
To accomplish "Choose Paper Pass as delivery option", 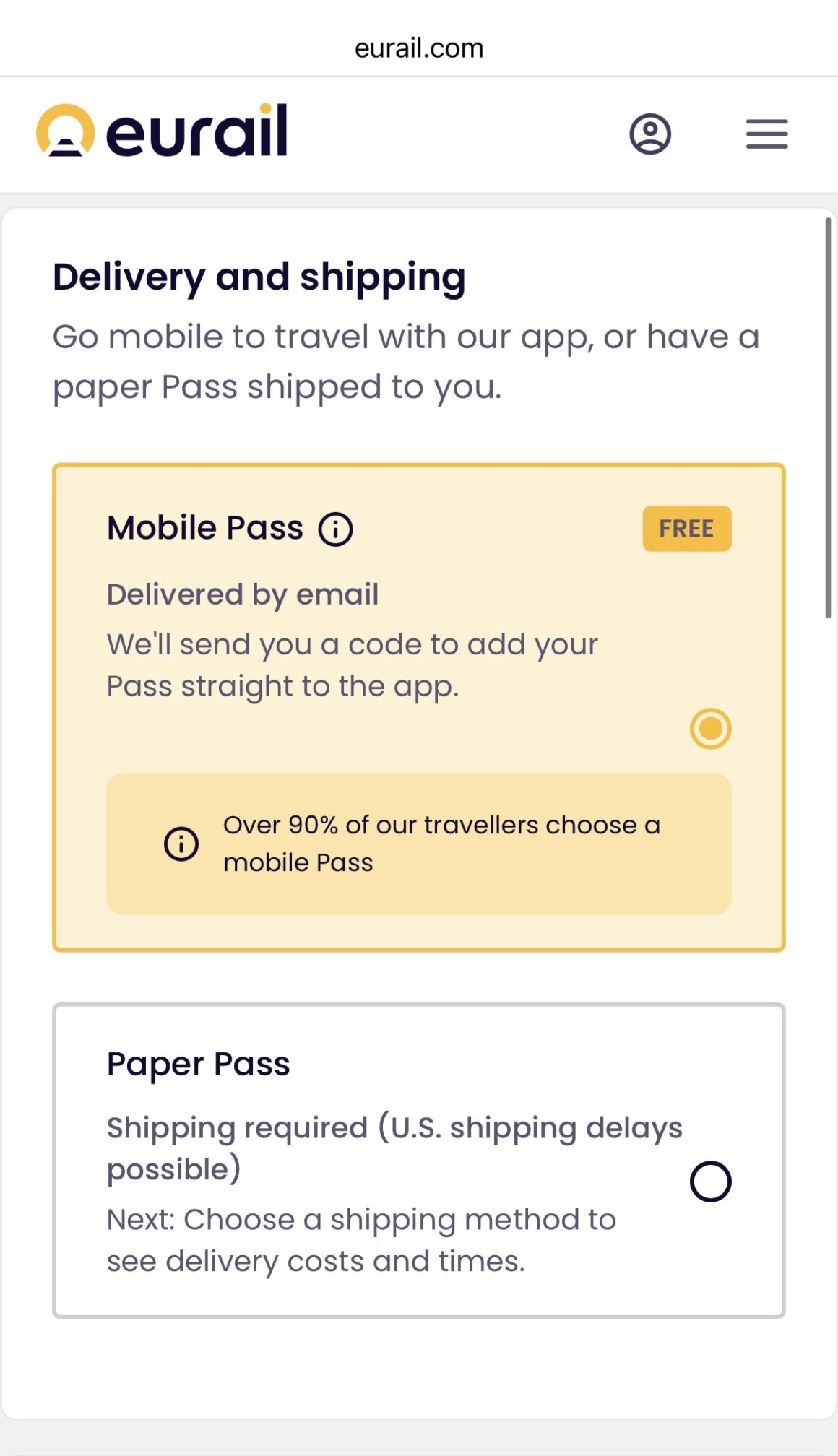I will pyautogui.click(x=711, y=1179).
